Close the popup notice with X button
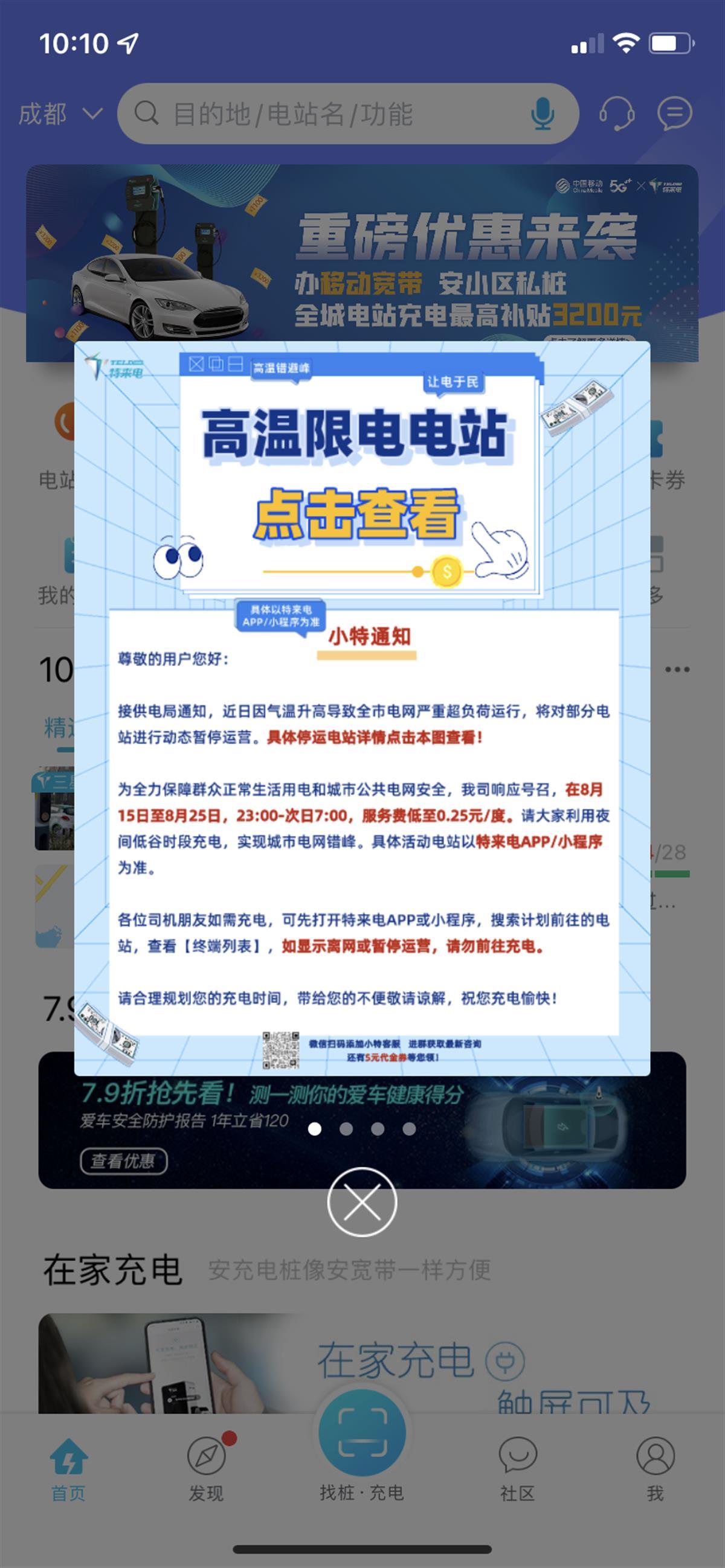 (x=362, y=1202)
